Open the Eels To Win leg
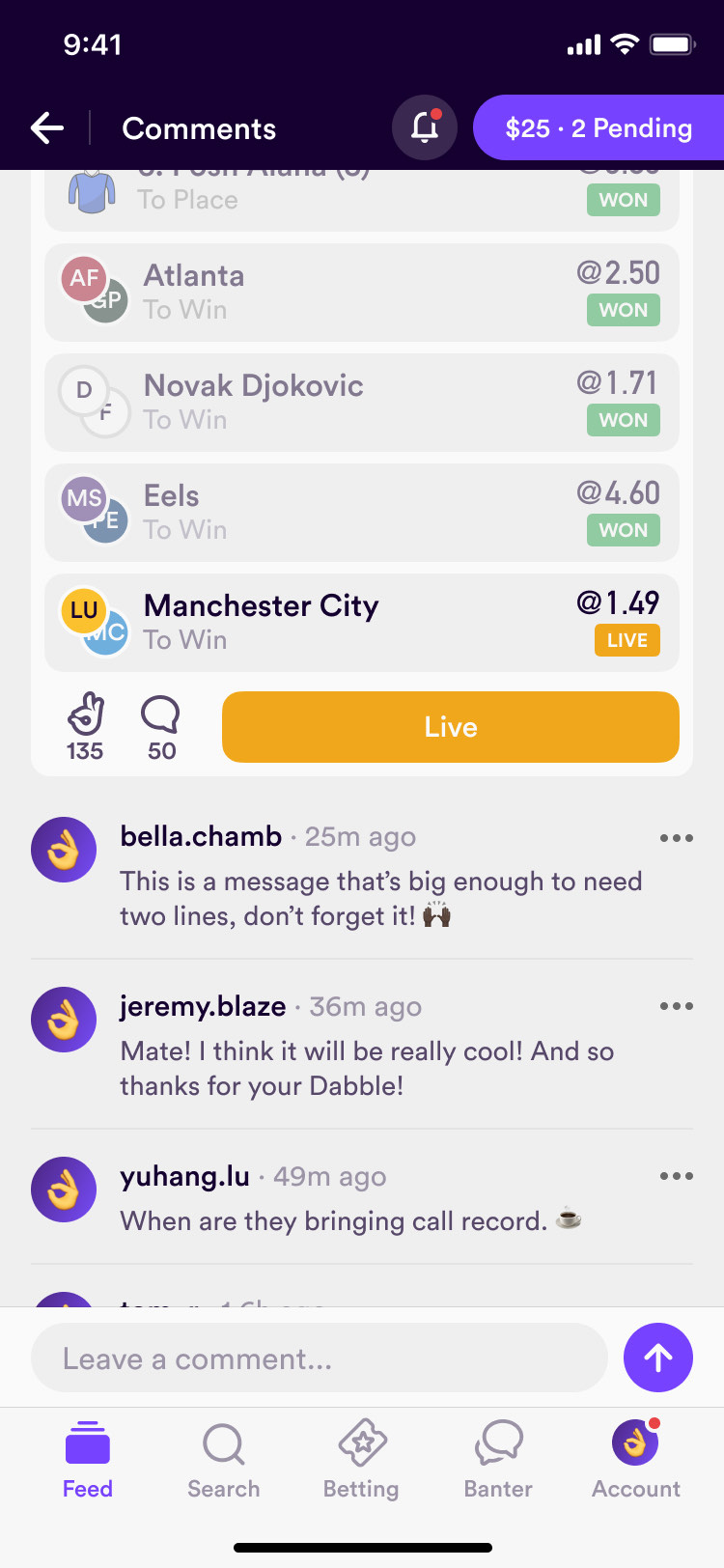 (362, 513)
